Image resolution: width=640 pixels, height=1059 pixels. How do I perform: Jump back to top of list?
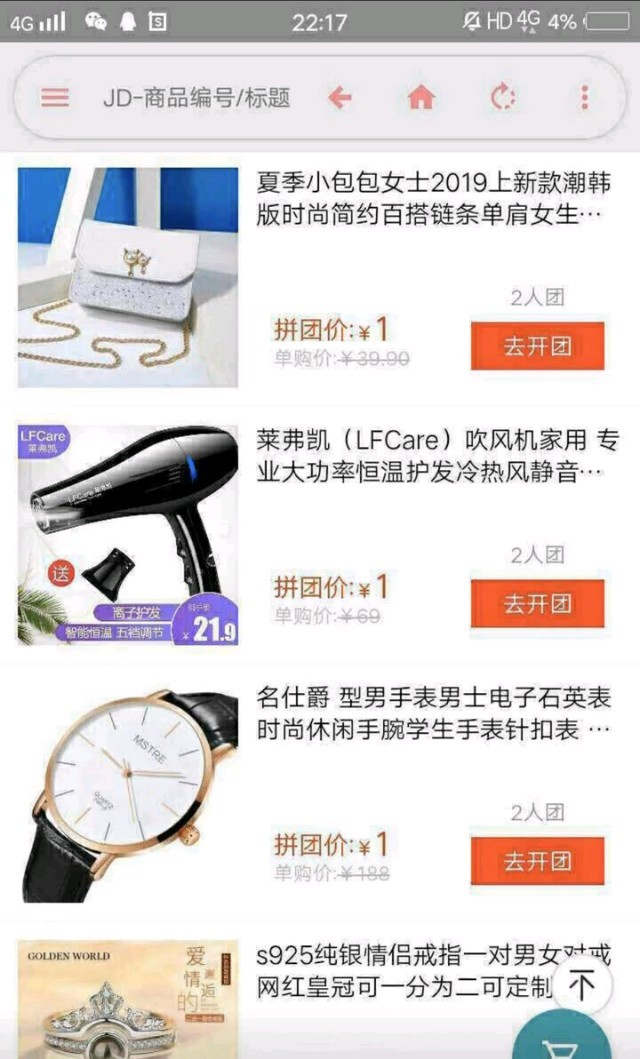pyautogui.click(x=581, y=984)
